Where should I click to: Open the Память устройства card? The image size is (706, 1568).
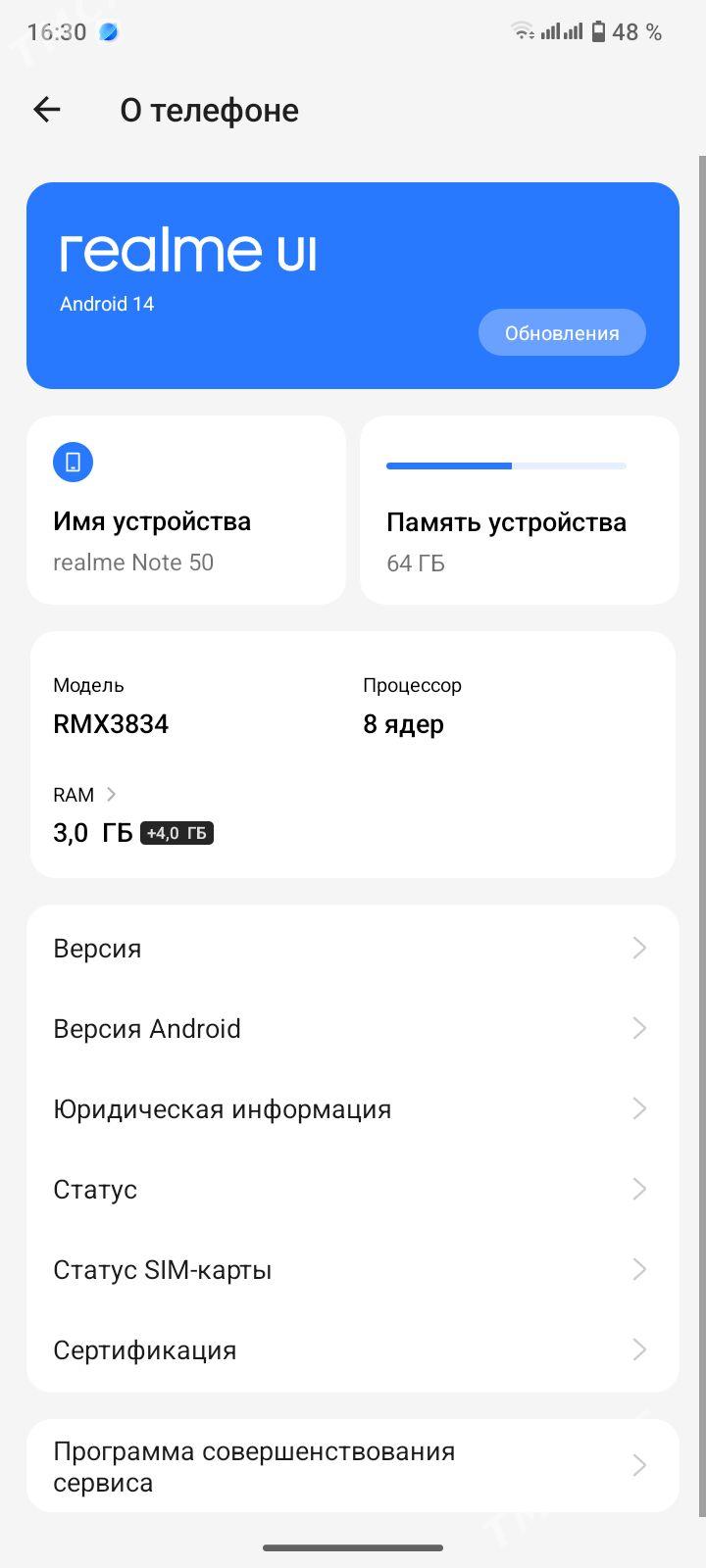[x=519, y=510]
